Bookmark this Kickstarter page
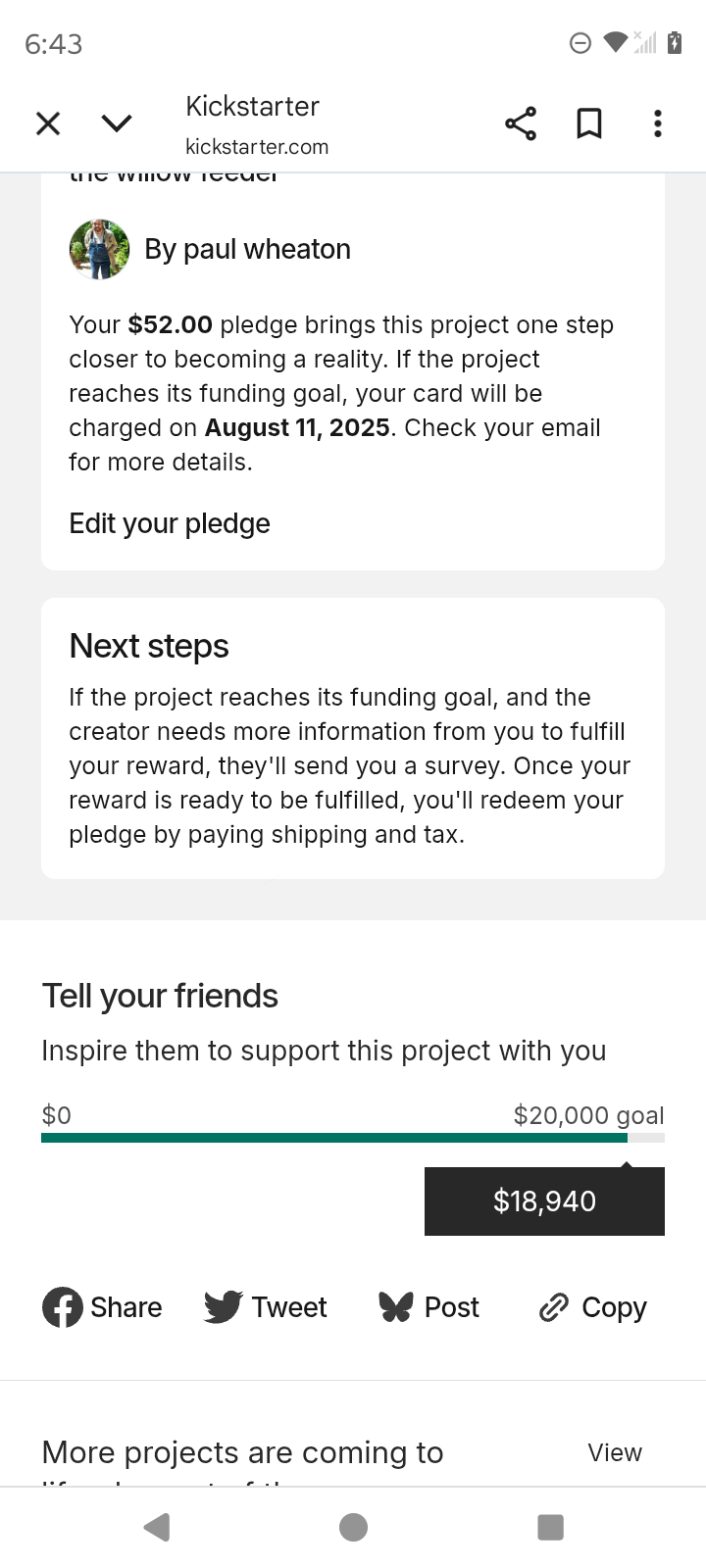 tap(589, 123)
